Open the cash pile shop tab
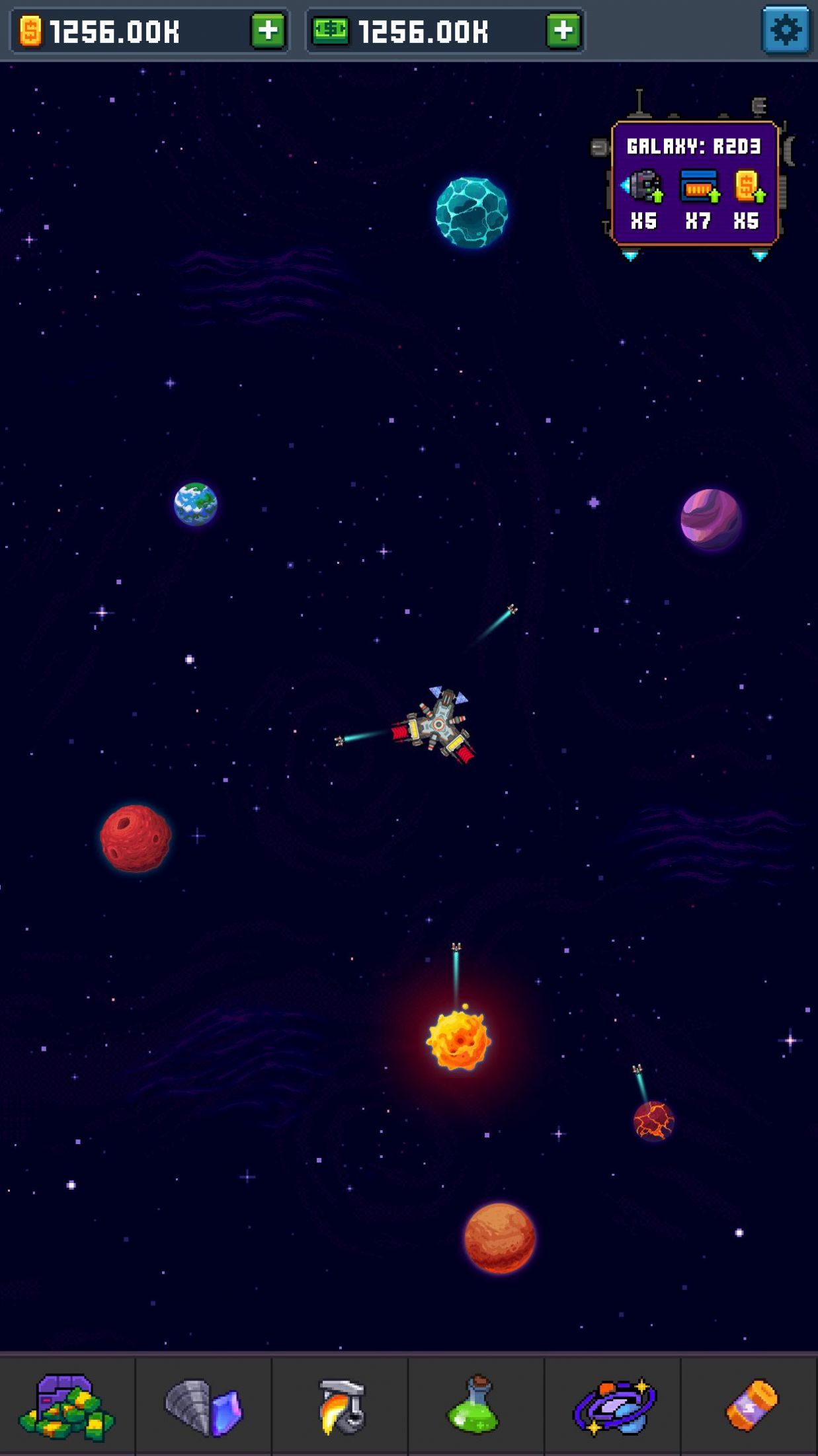 coord(67,1405)
